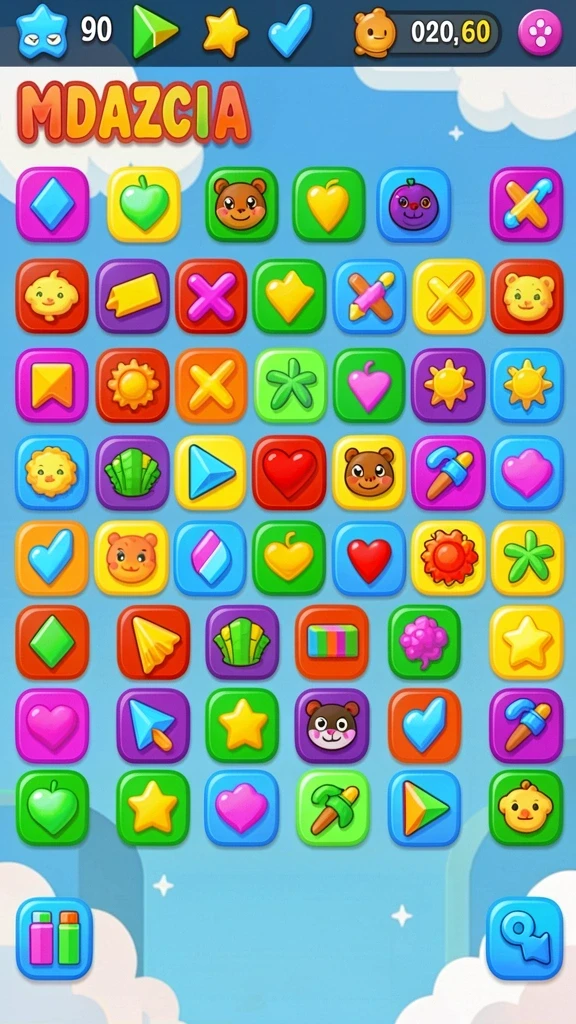Tap the green play triangle in top bar
Viewport: 576px width, 1024px height.
155,31
